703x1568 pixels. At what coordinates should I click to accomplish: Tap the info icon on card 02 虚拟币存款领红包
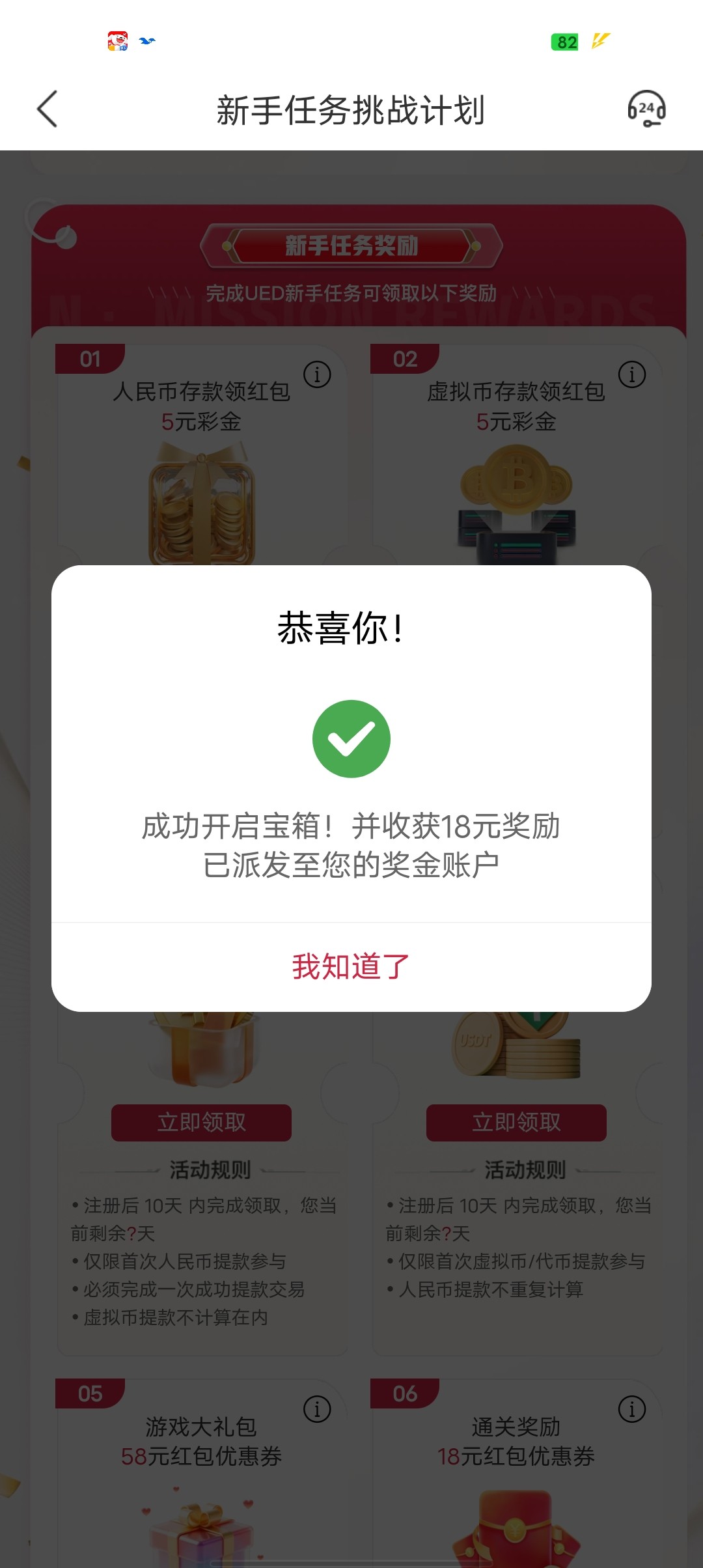(x=631, y=374)
